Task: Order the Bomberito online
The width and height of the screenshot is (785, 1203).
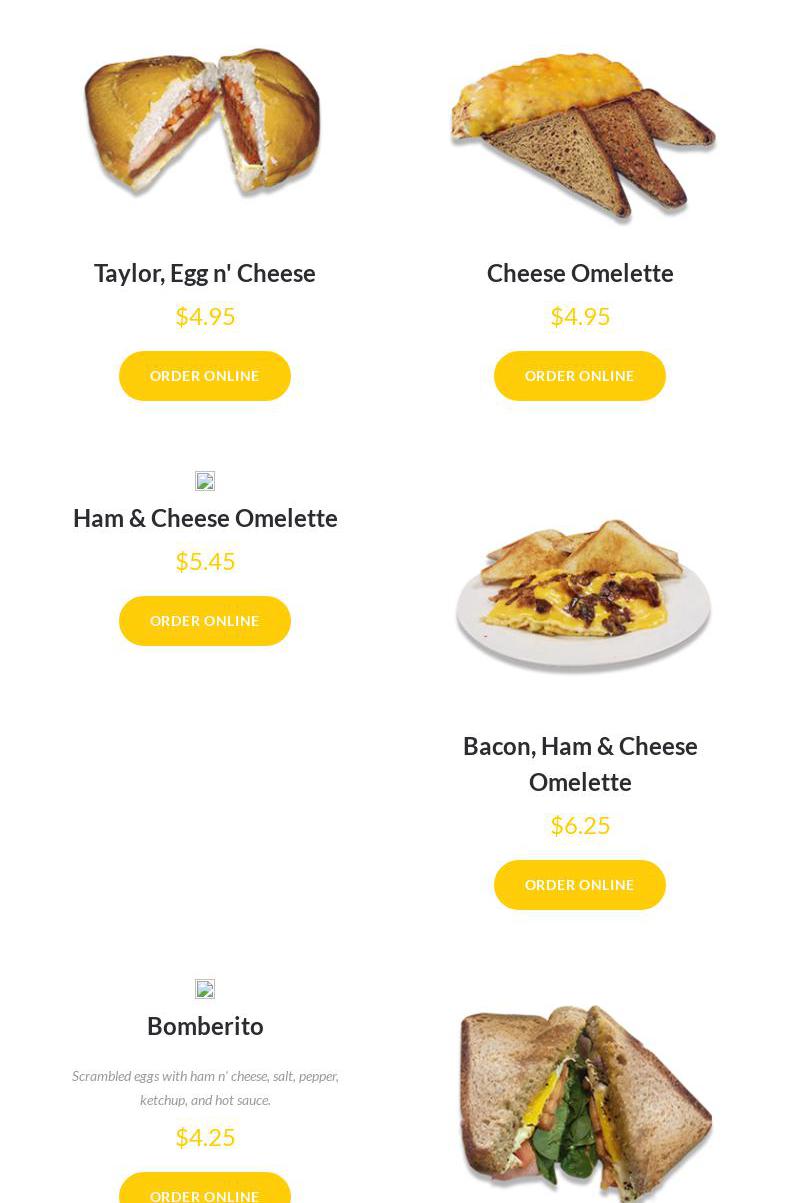Action: coord(204,1192)
